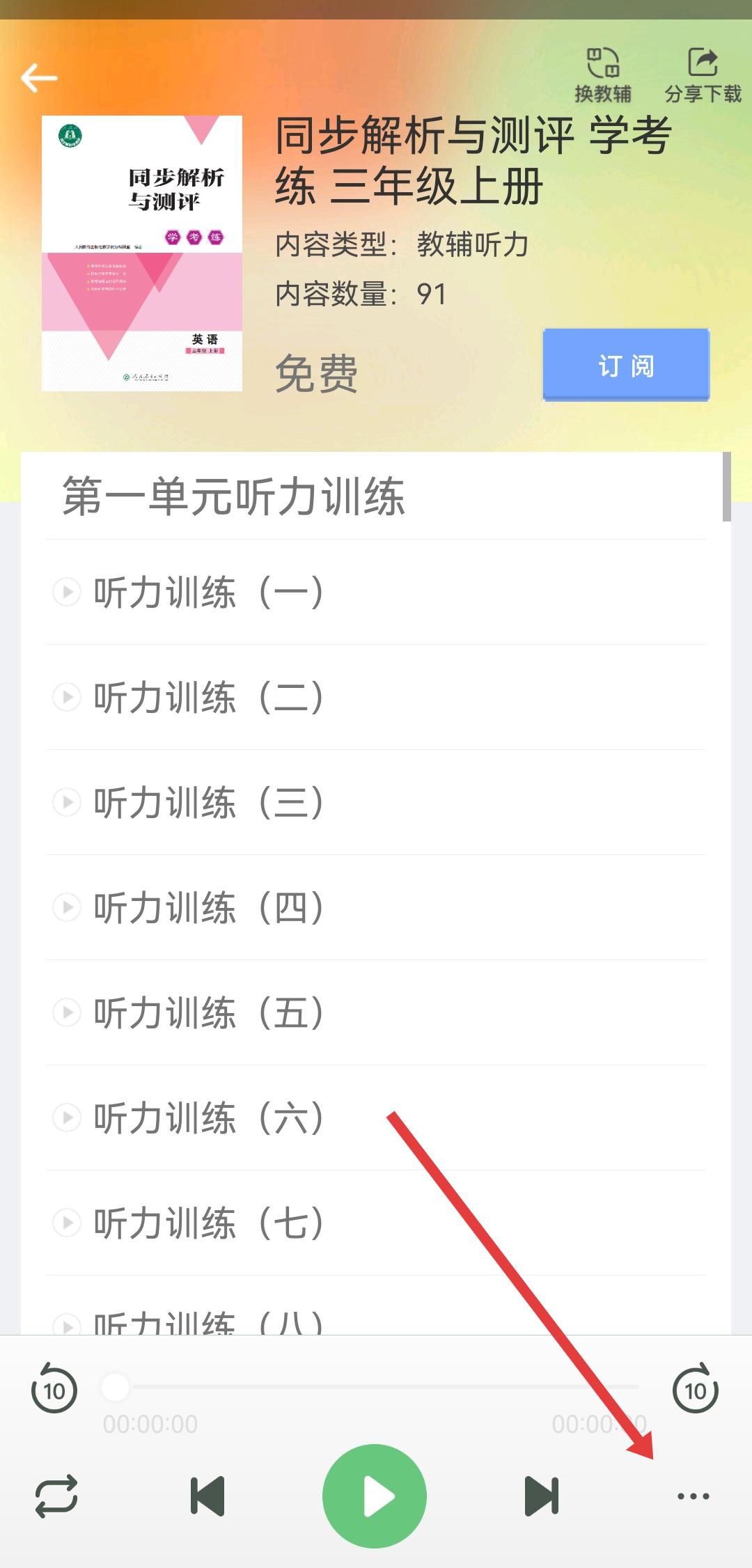Open 听力训练（四） audio

(x=207, y=908)
